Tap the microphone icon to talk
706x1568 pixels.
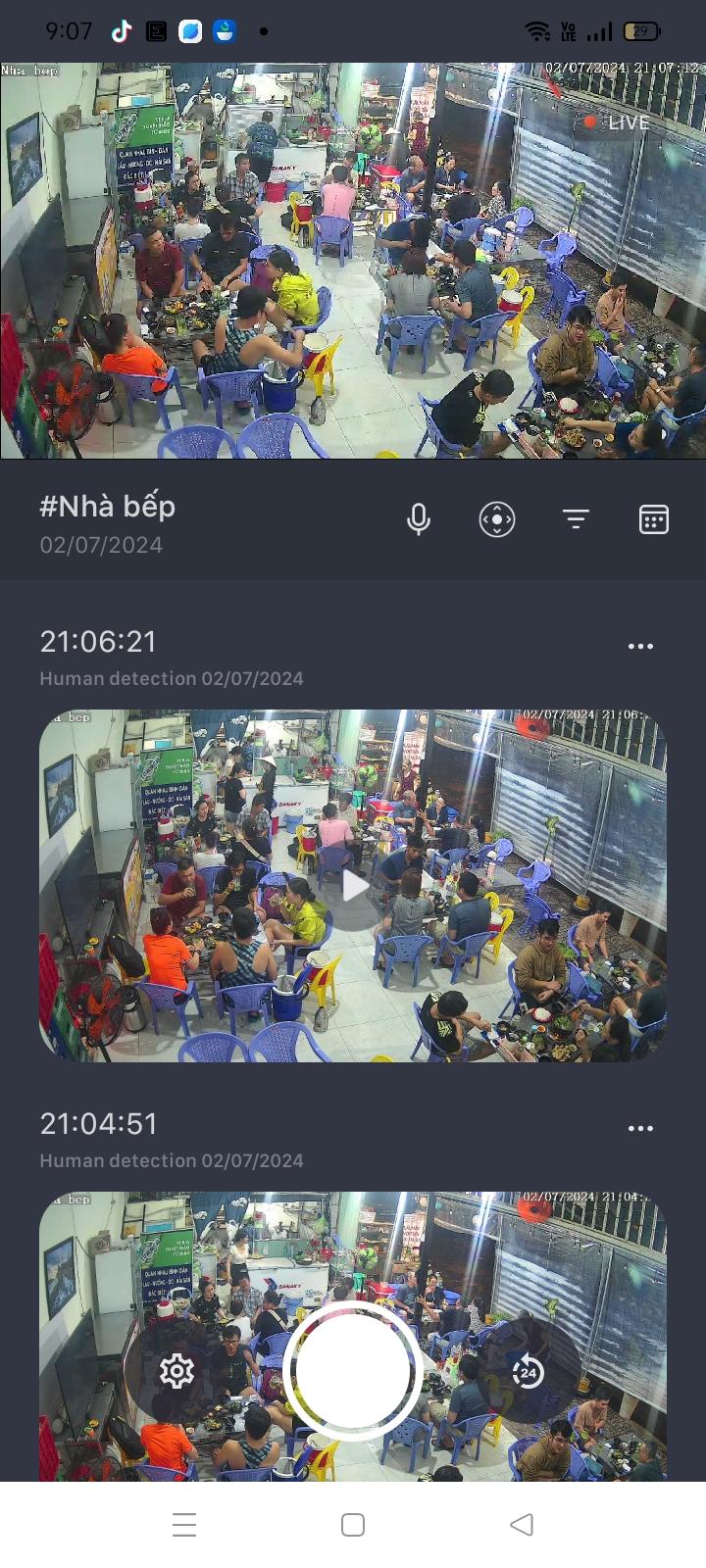click(419, 519)
